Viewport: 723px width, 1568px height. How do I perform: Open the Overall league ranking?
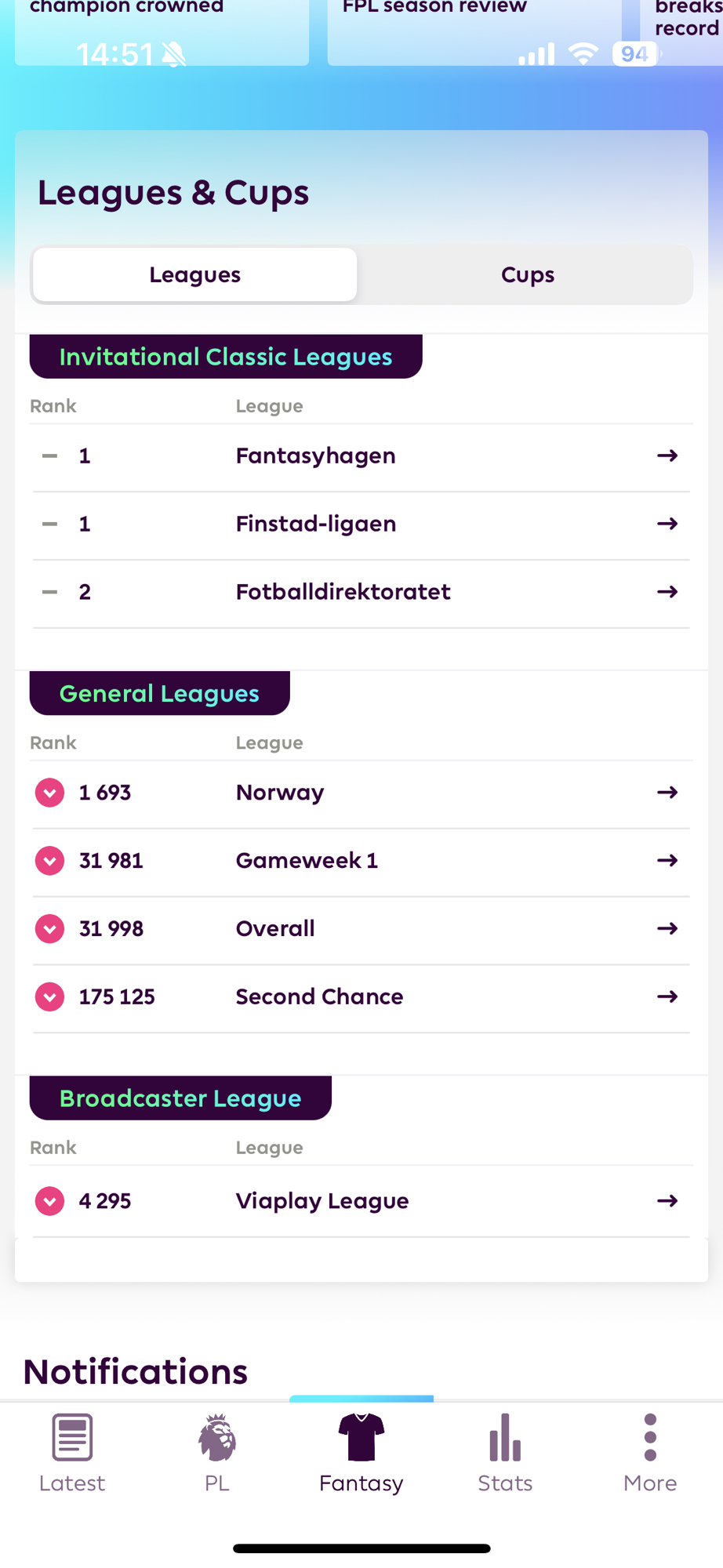pyautogui.click(x=361, y=929)
